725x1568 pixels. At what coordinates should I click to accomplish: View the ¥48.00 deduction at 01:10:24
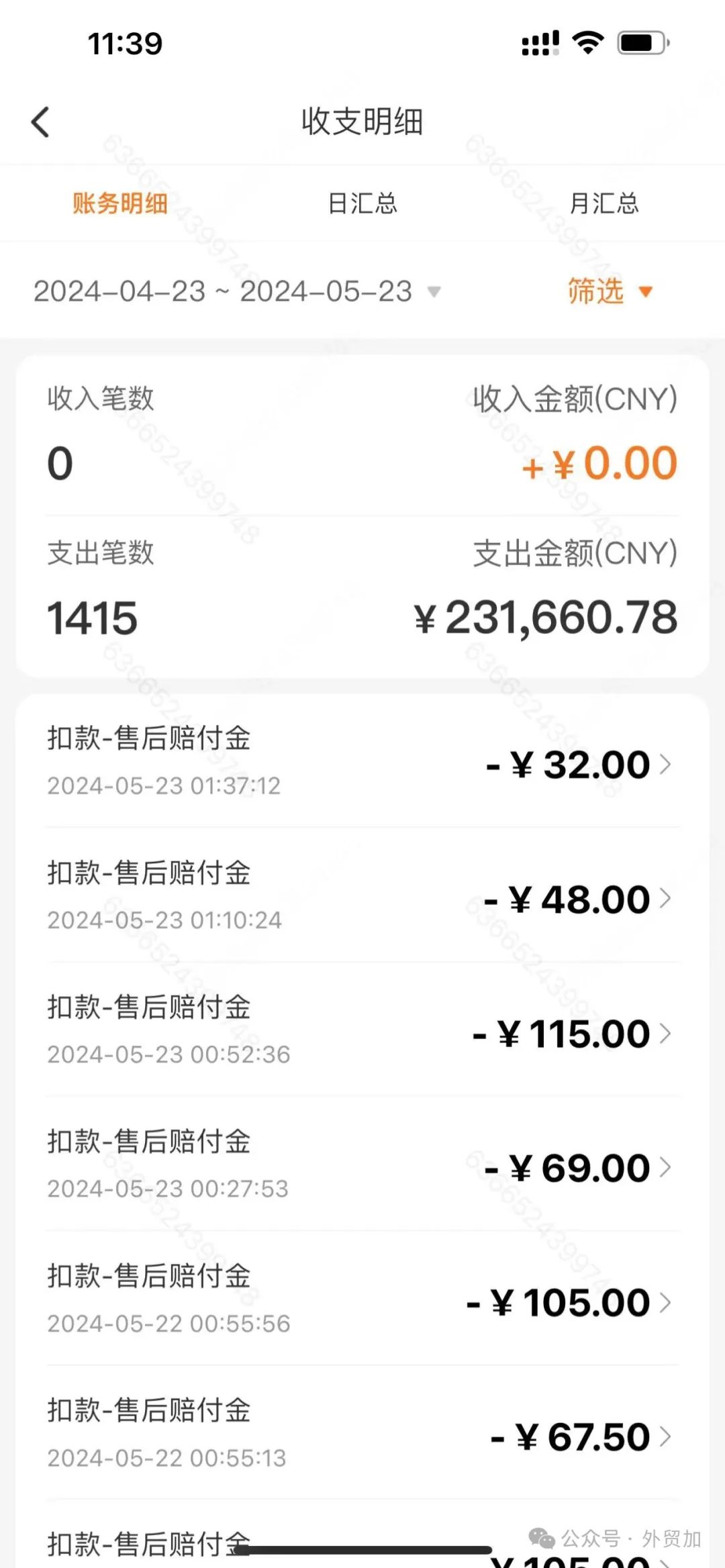click(x=362, y=895)
